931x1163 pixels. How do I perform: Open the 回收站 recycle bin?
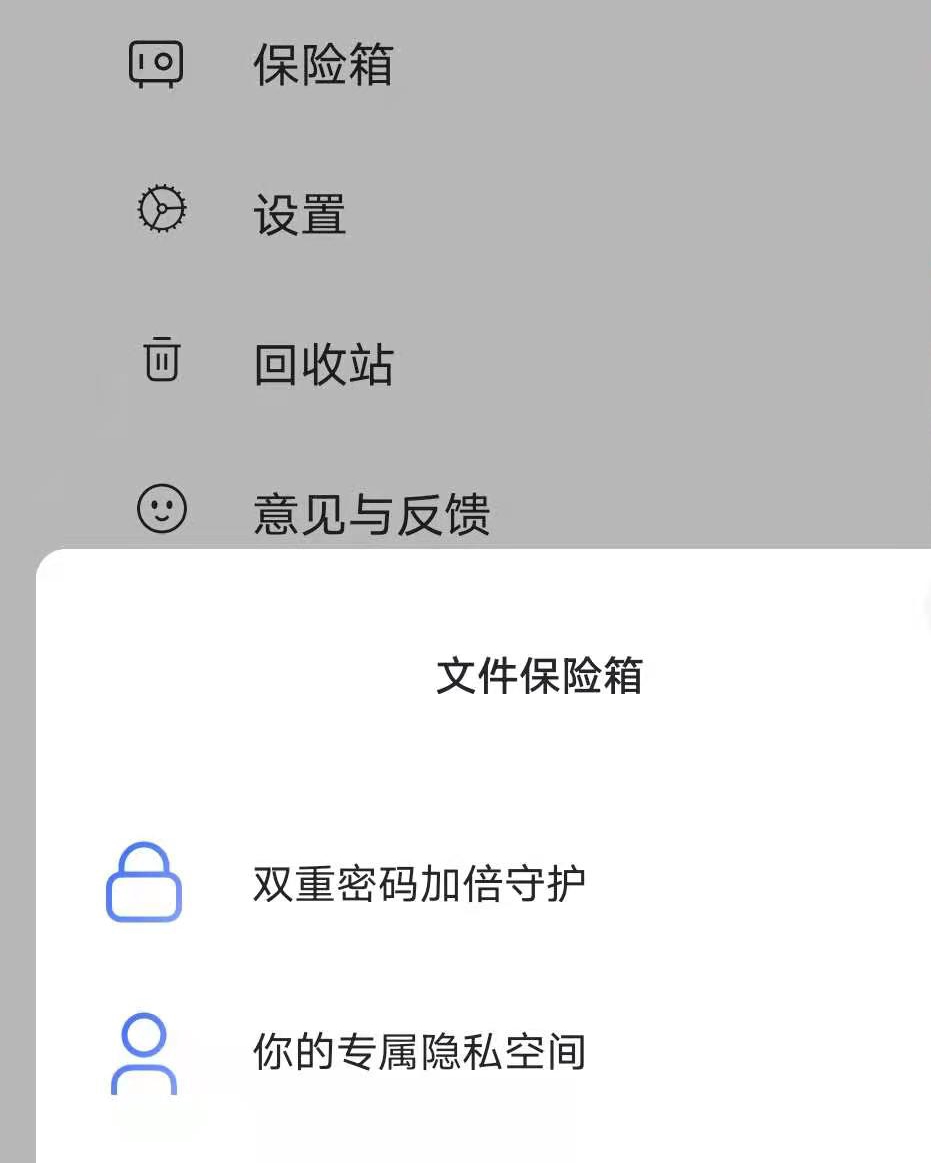point(322,365)
